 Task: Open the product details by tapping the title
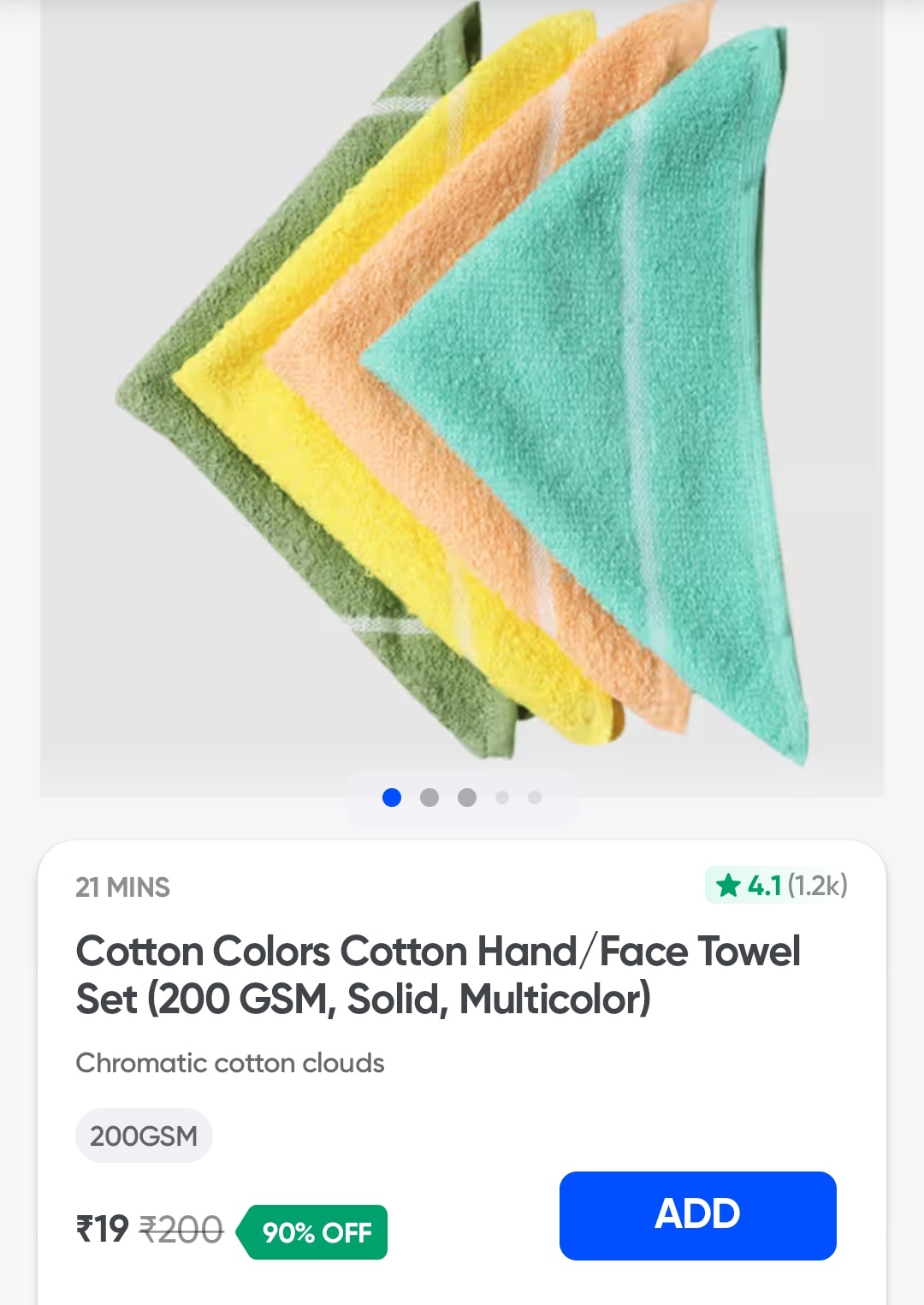439,973
